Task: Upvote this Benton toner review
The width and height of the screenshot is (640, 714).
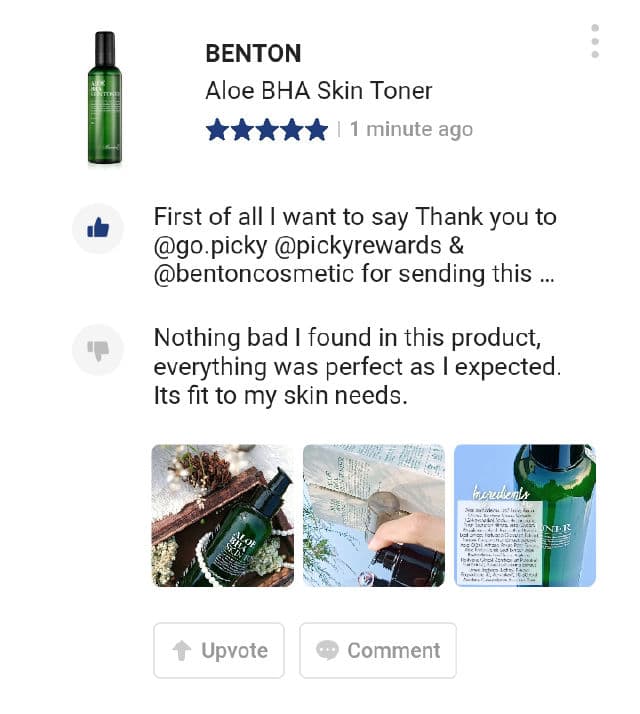Action: point(219,651)
